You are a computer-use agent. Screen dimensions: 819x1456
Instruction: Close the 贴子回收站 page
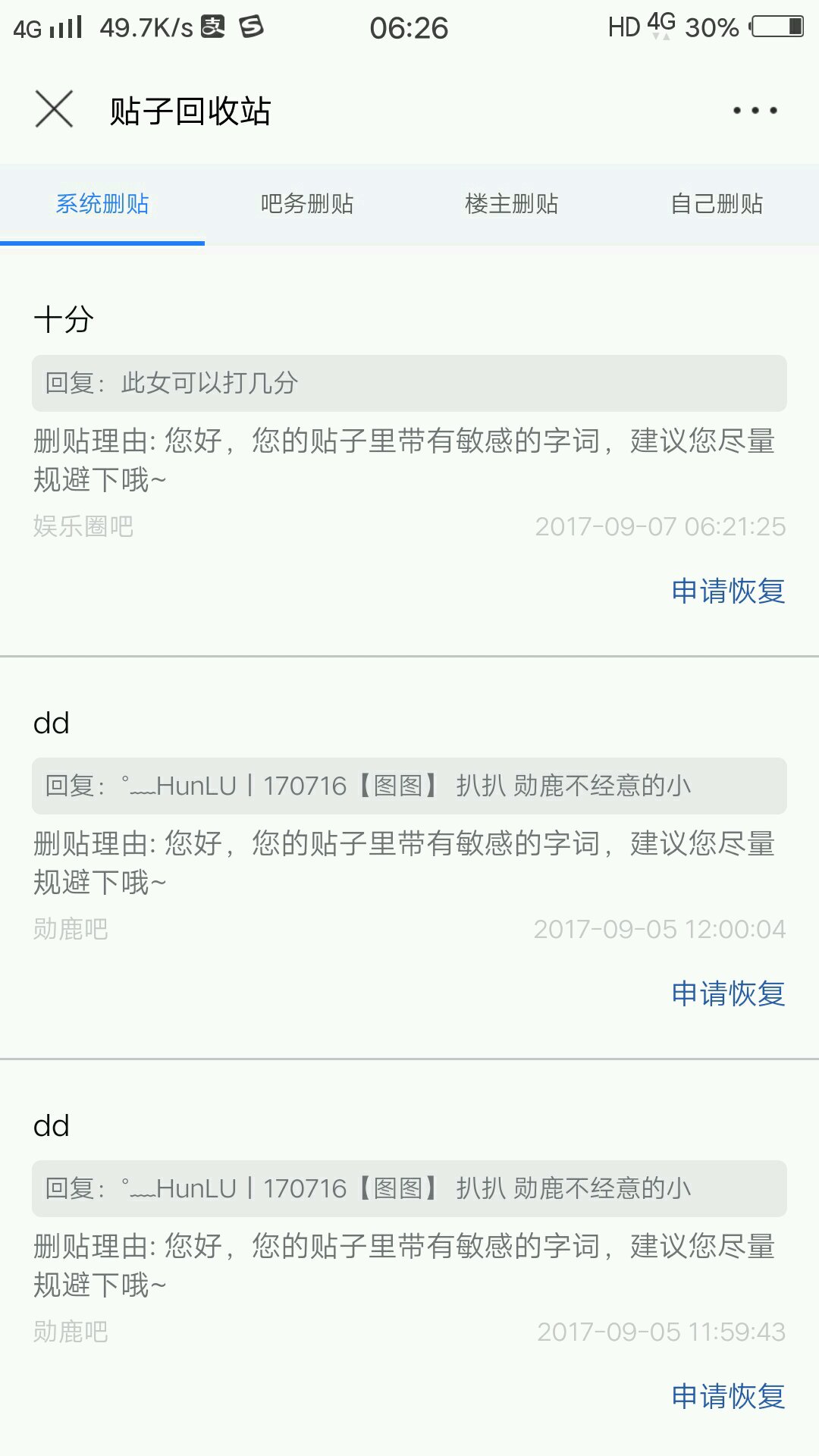click(54, 110)
